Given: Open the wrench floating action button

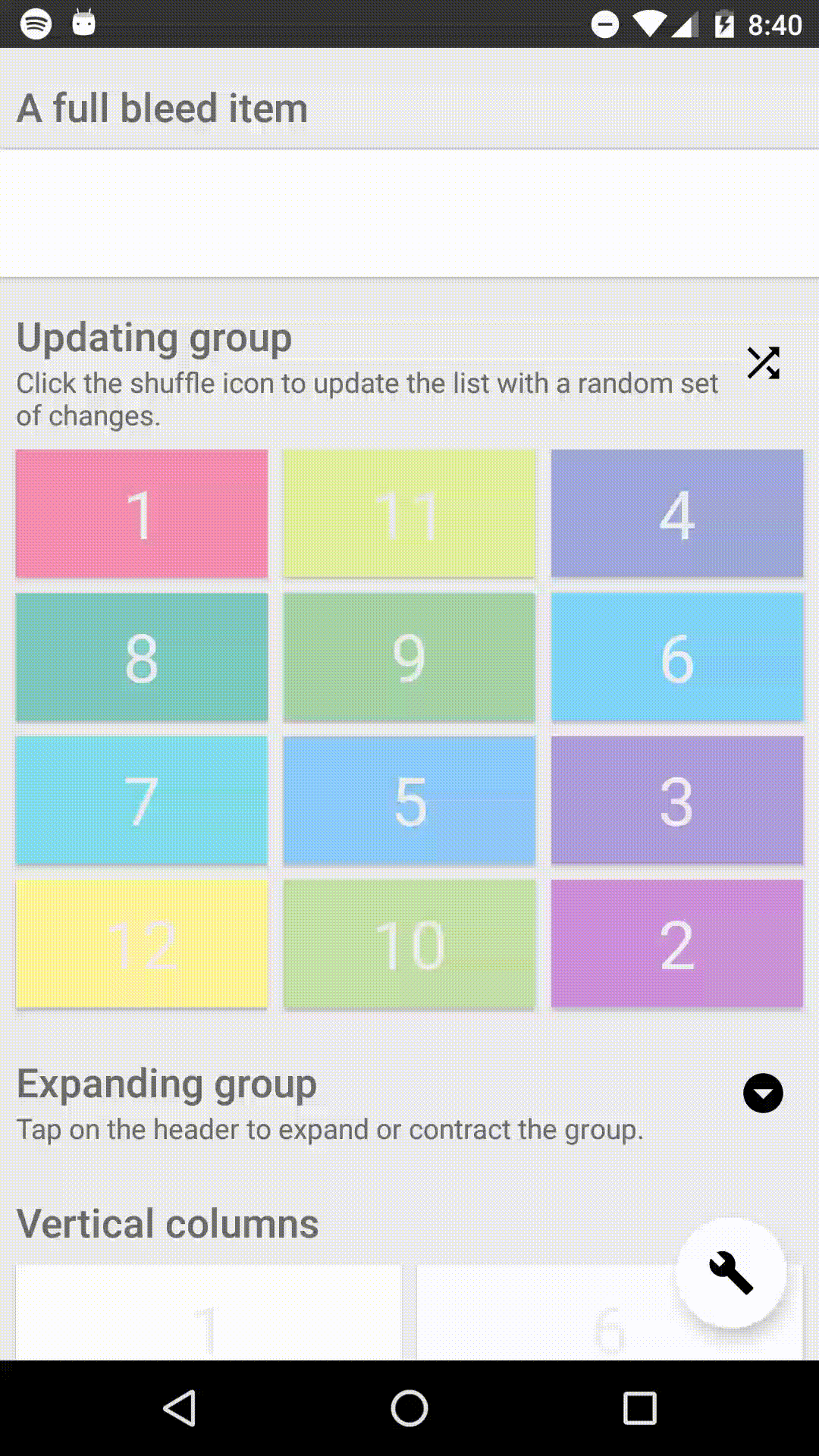Looking at the screenshot, I should [x=731, y=1272].
